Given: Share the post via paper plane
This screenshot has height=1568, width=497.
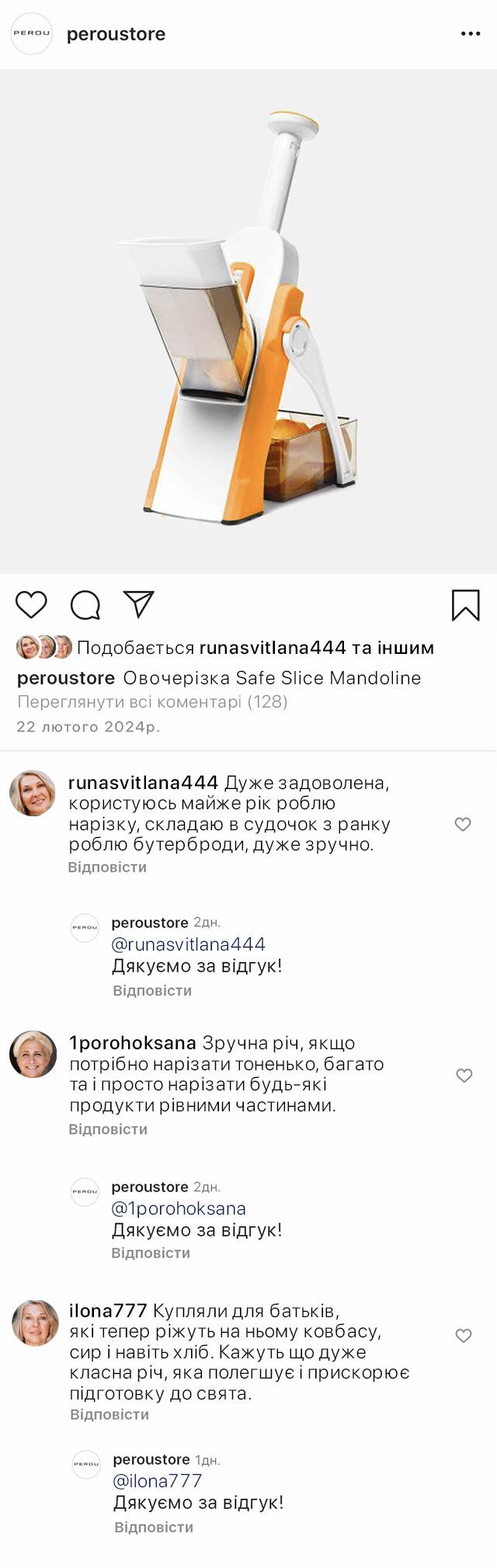Looking at the screenshot, I should click(139, 604).
